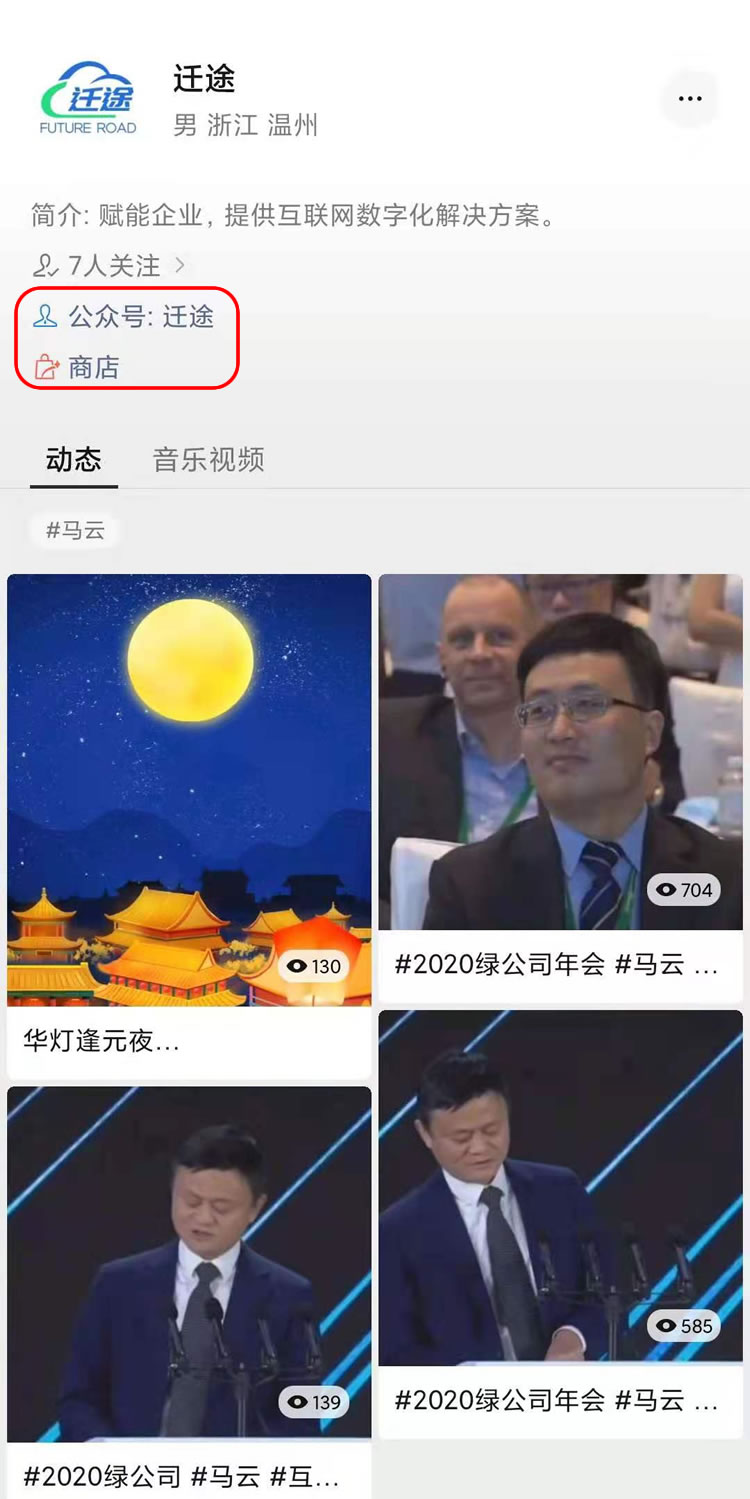
Task: Click the eye icon showing 130 views
Action: (x=295, y=966)
